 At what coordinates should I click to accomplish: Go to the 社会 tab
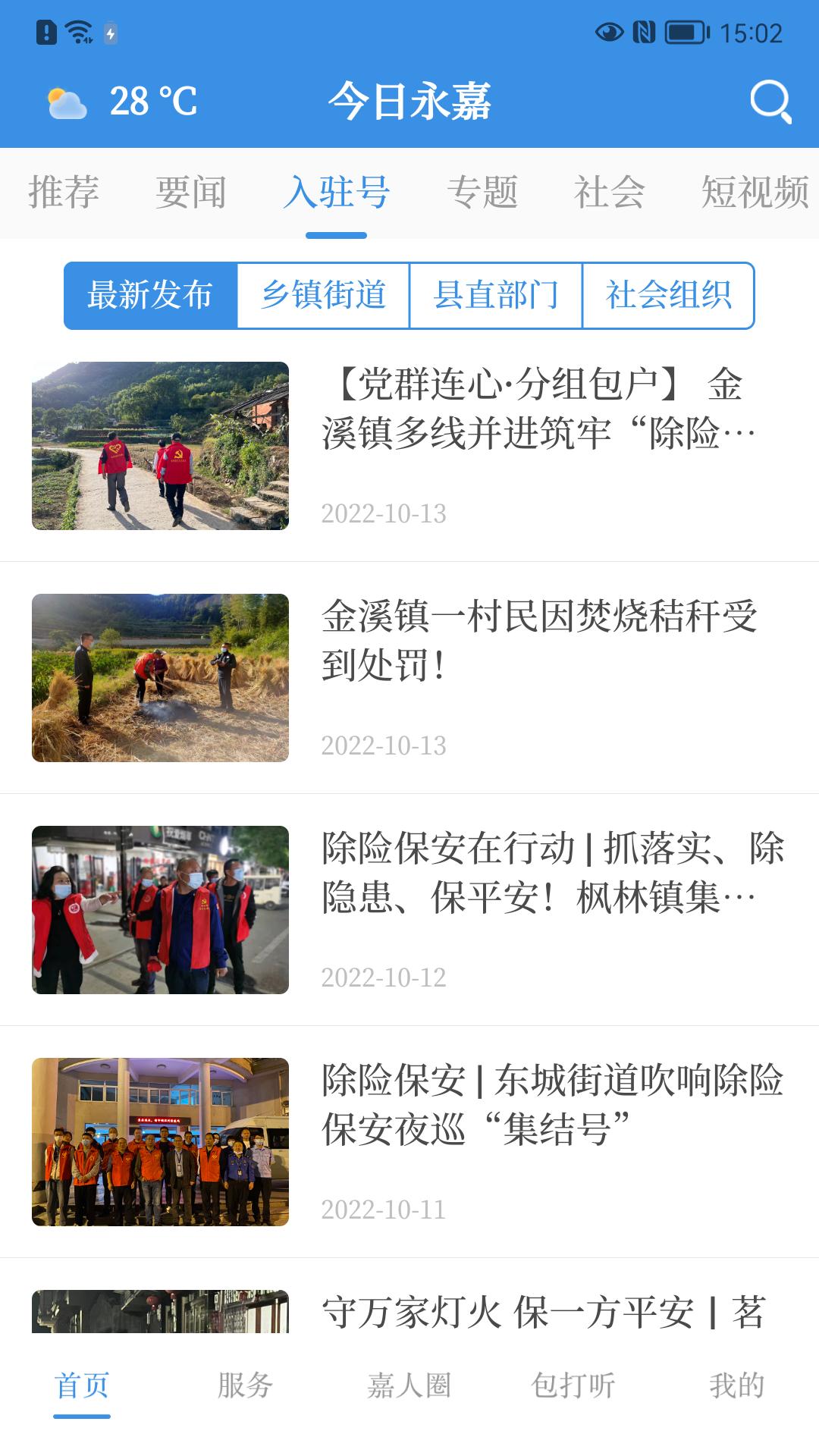pyautogui.click(x=609, y=192)
